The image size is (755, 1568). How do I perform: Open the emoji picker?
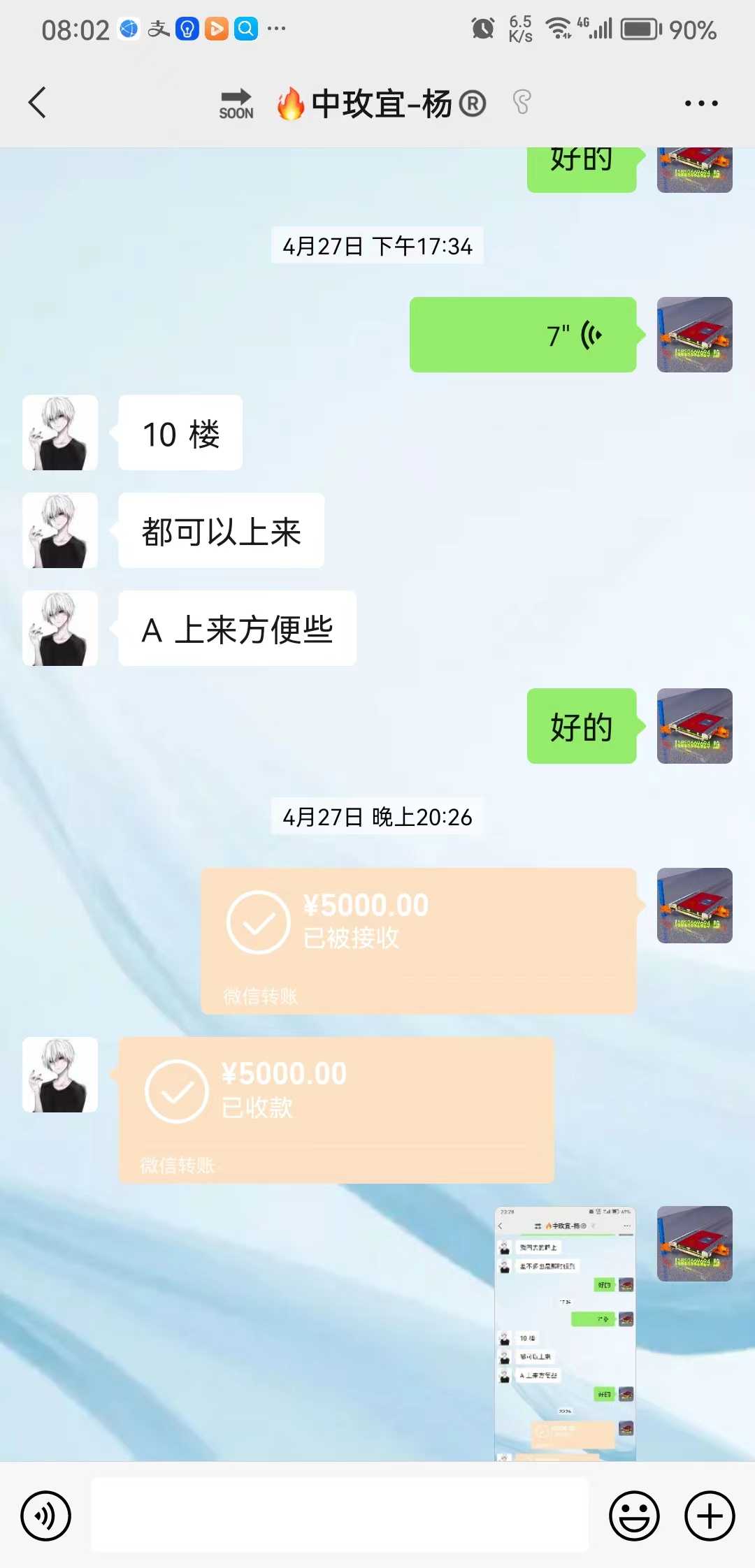pos(634,1516)
